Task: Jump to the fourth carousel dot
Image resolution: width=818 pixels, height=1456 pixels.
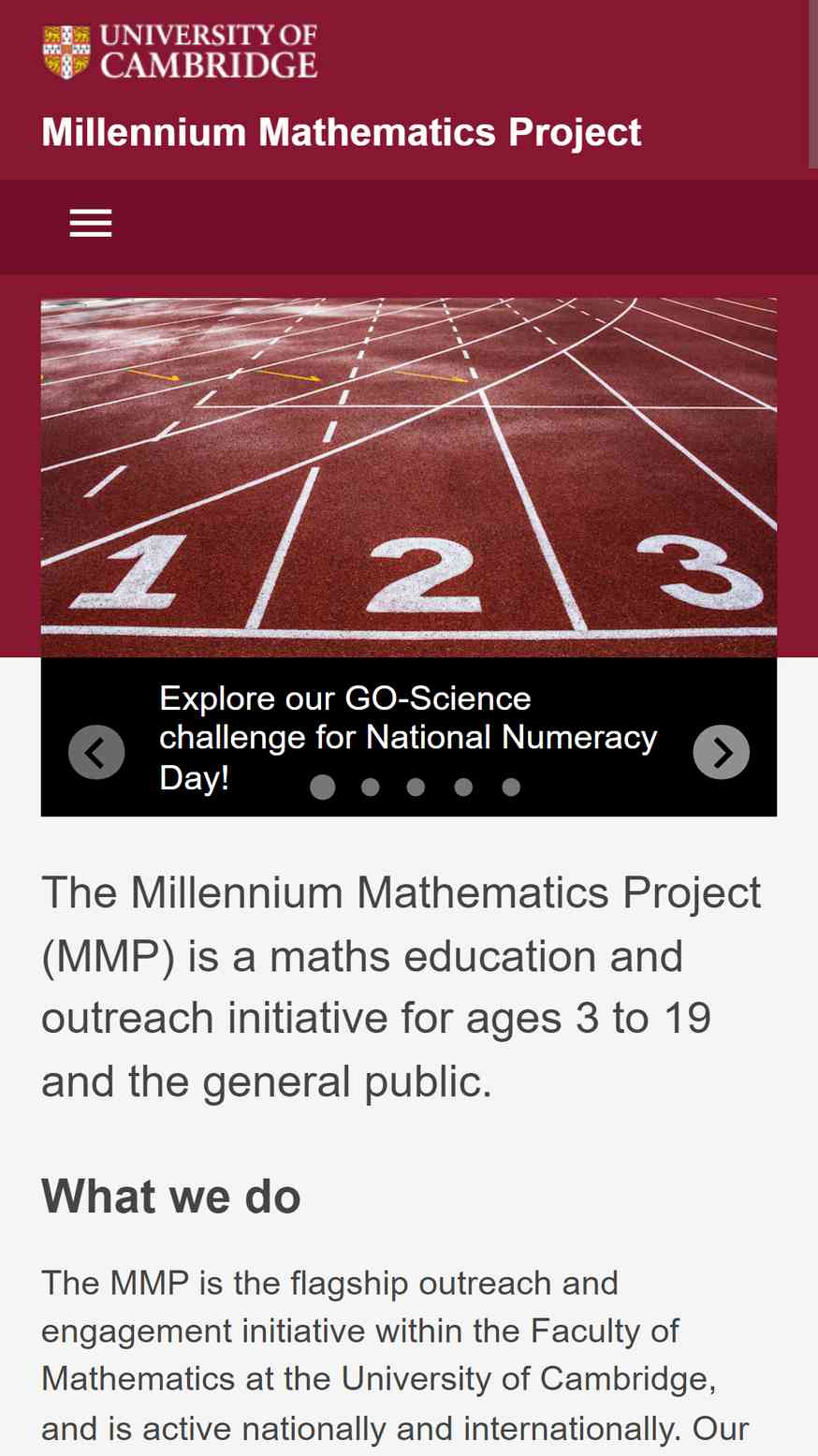Action: 463,787
